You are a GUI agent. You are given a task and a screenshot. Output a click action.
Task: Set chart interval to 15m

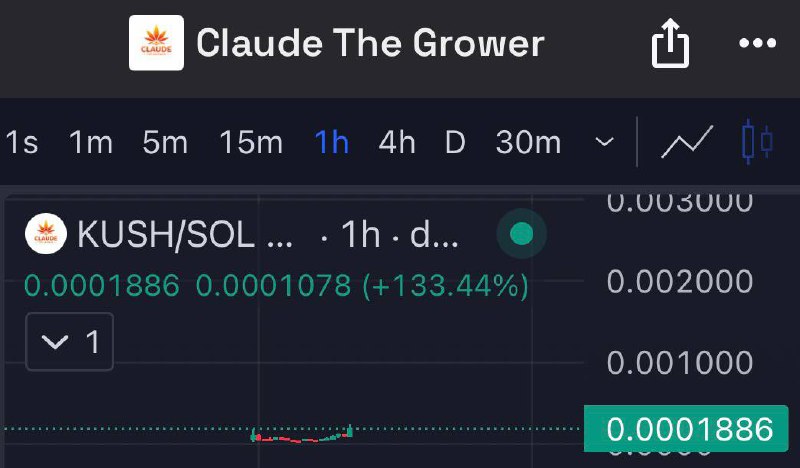251,143
